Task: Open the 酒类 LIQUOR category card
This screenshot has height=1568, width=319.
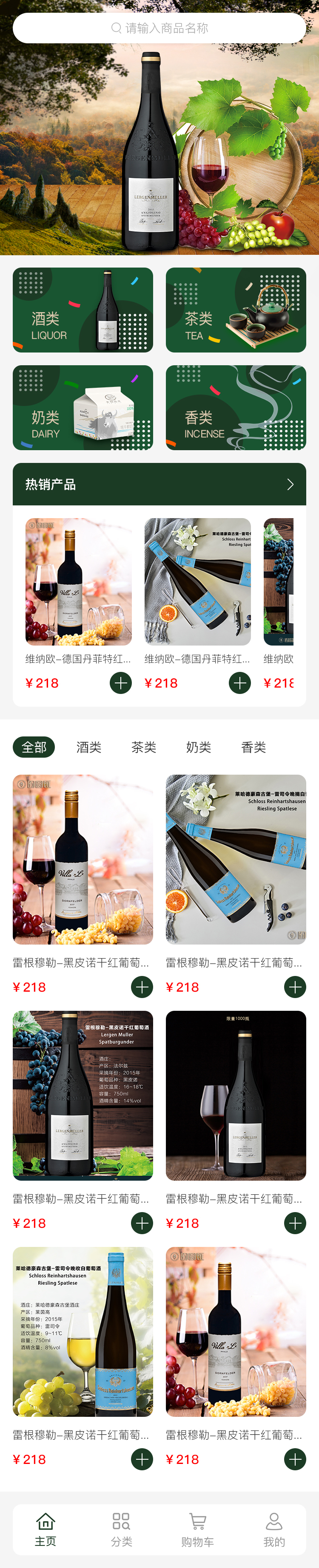Action: coord(83,310)
